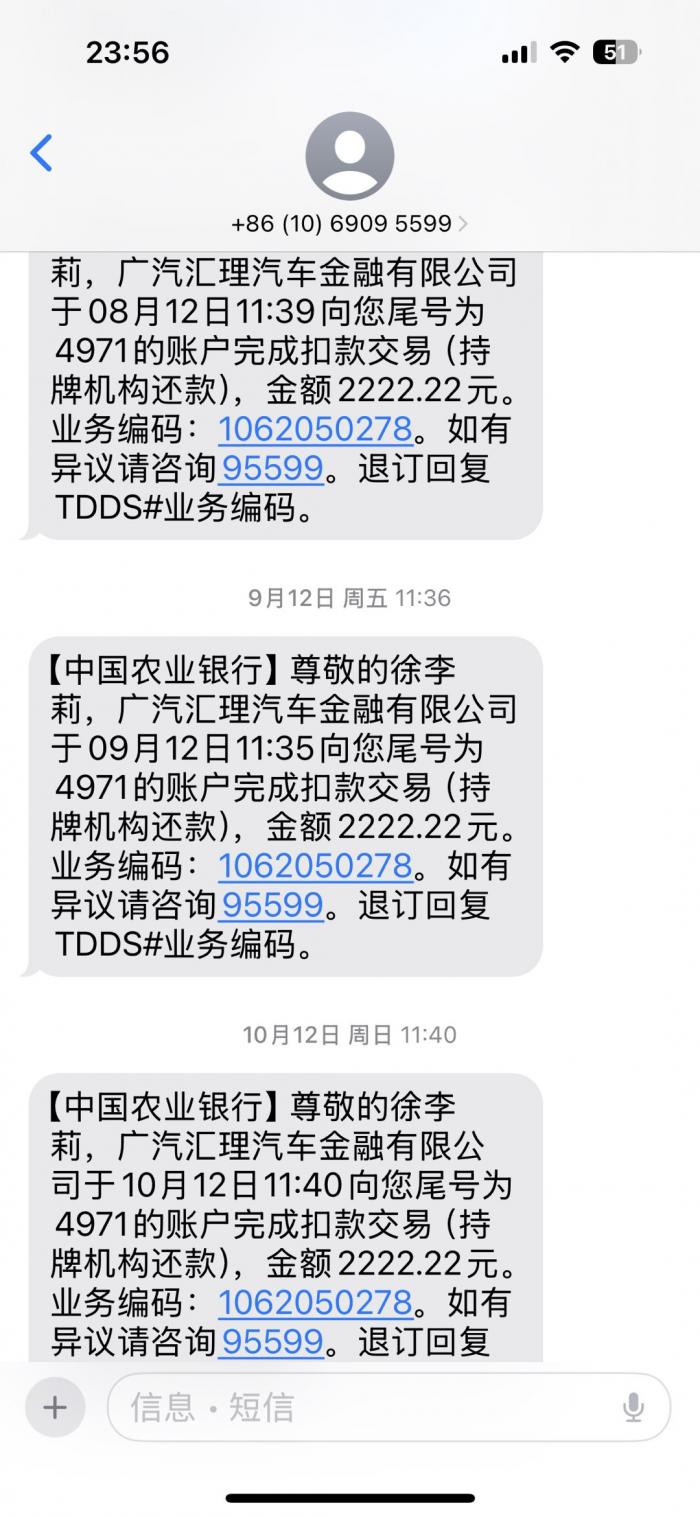This screenshot has width=700, height=1517.
Task: Tap hotline 95599 in the 10月12日 message
Action: [x=272, y=1340]
